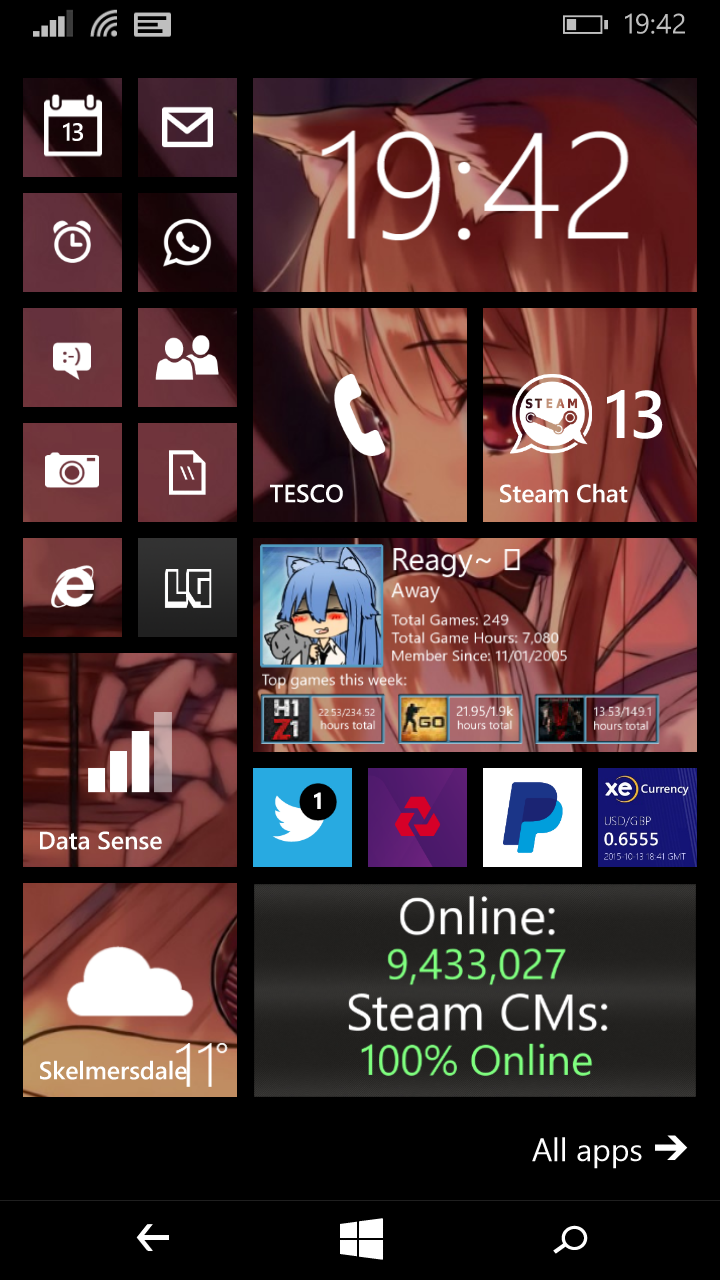Open the Messaging tile
Screen dimensions: 720x1280
pyautogui.click(x=72, y=358)
